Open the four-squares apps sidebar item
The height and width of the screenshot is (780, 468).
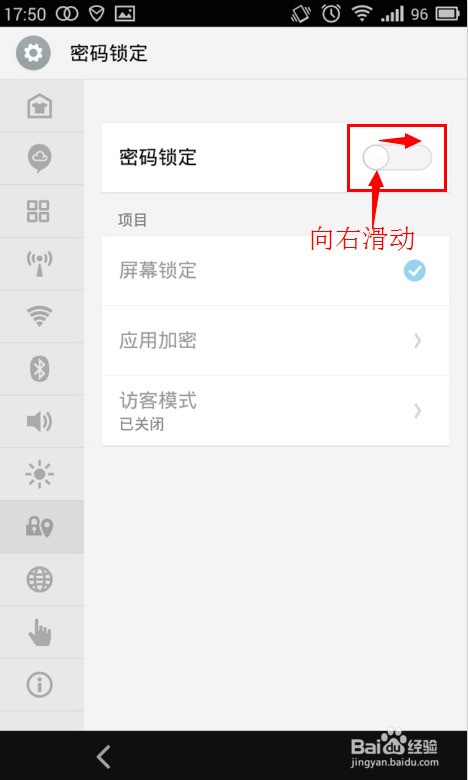38,211
